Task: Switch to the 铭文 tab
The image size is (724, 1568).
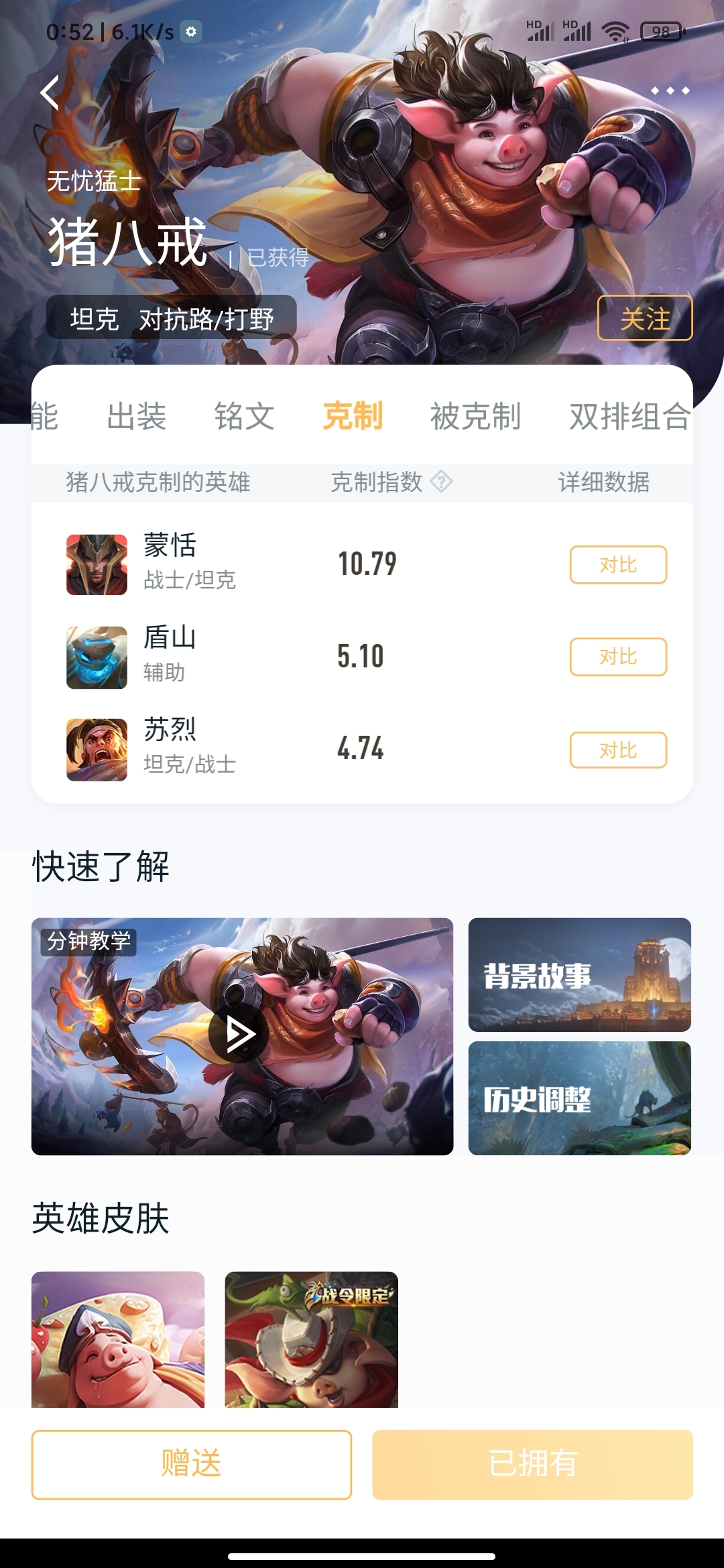Action: (245, 416)
